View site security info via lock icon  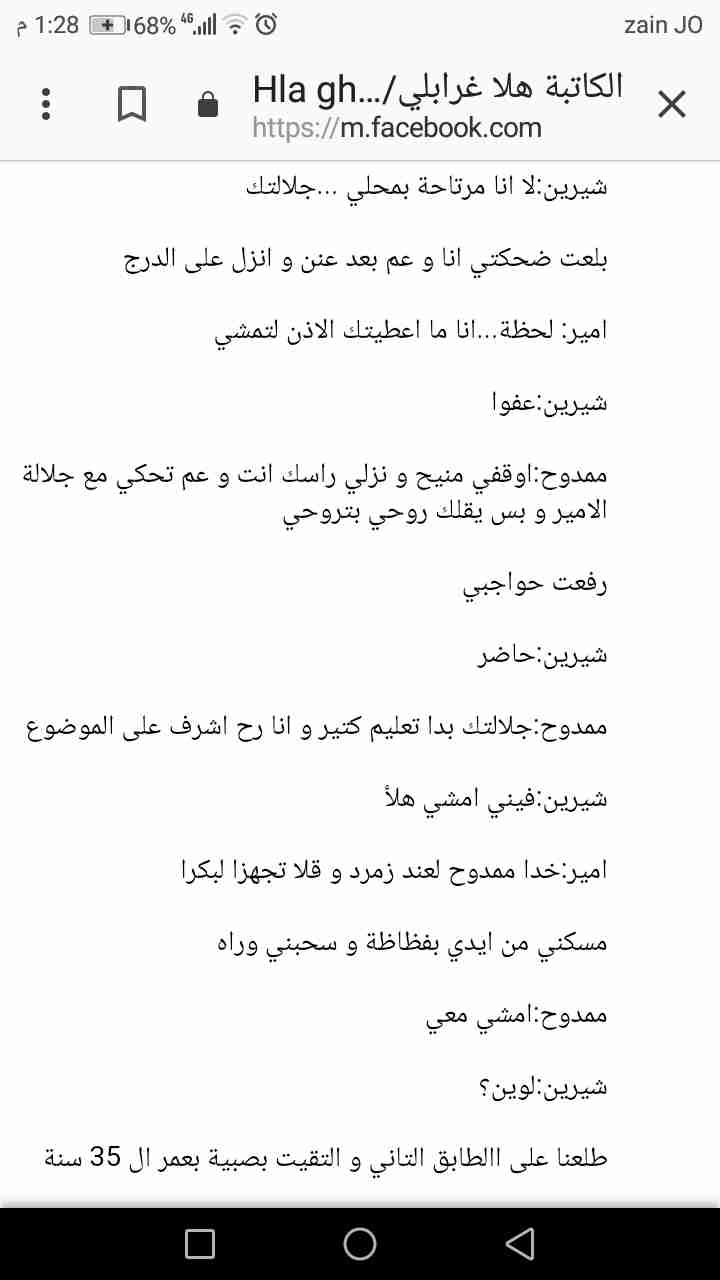click(x=208, y=104)
